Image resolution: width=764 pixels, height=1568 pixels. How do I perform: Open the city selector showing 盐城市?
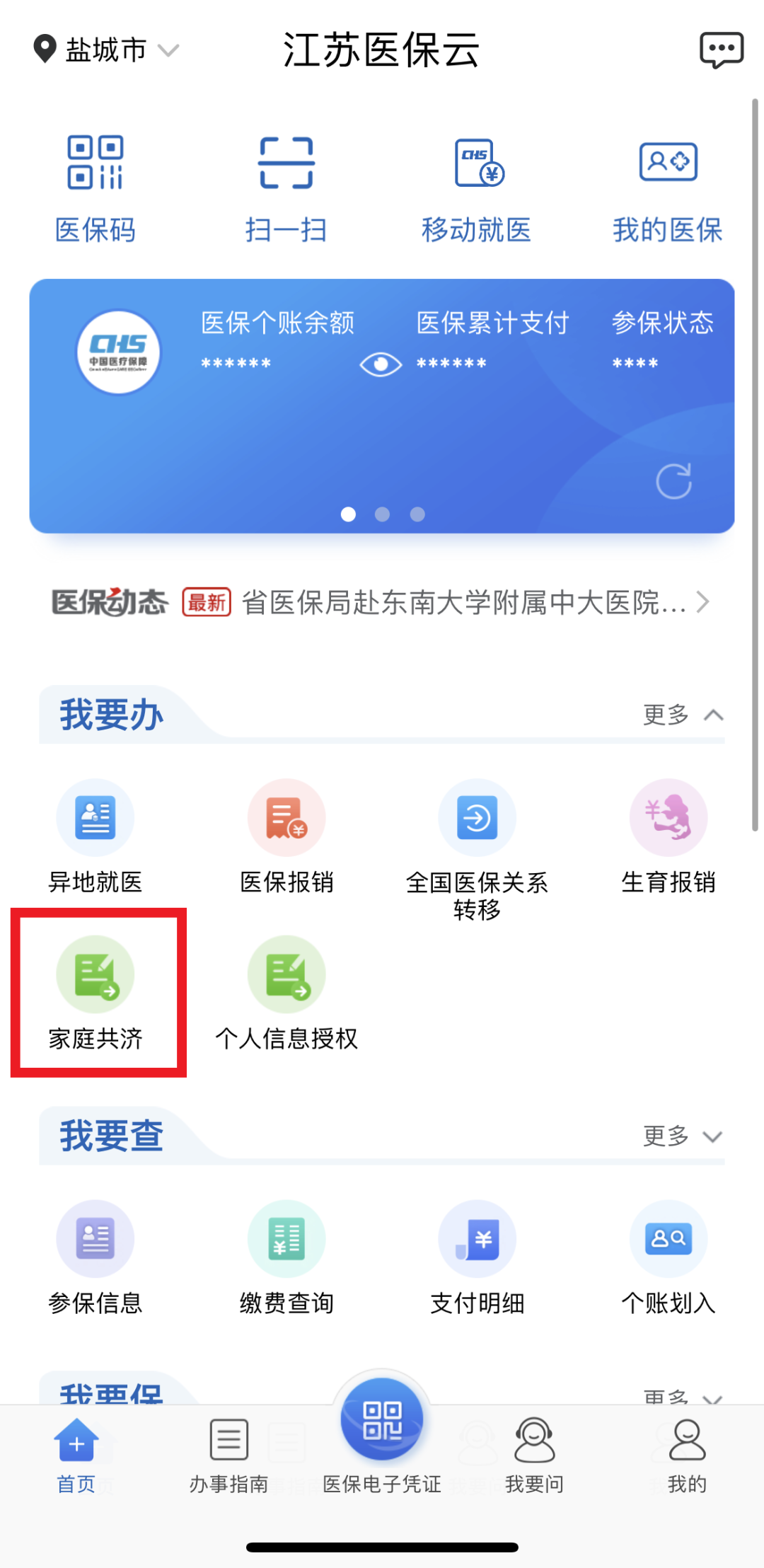tap(106, 50)
